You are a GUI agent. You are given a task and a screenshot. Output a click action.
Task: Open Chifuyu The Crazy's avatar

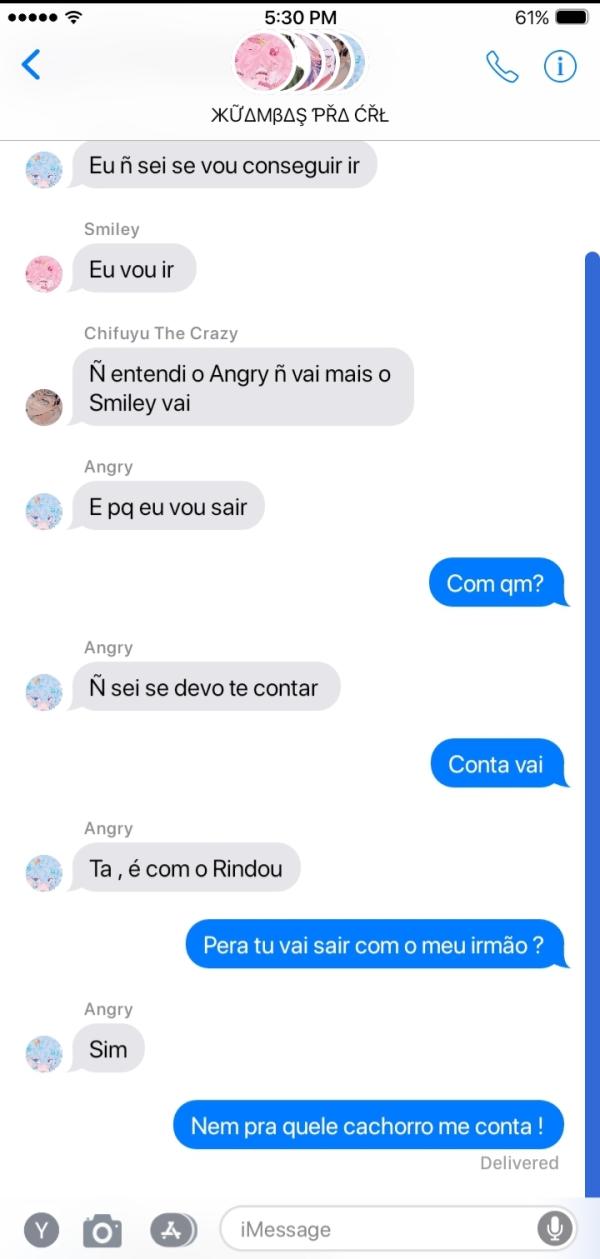tap(44, 406)
